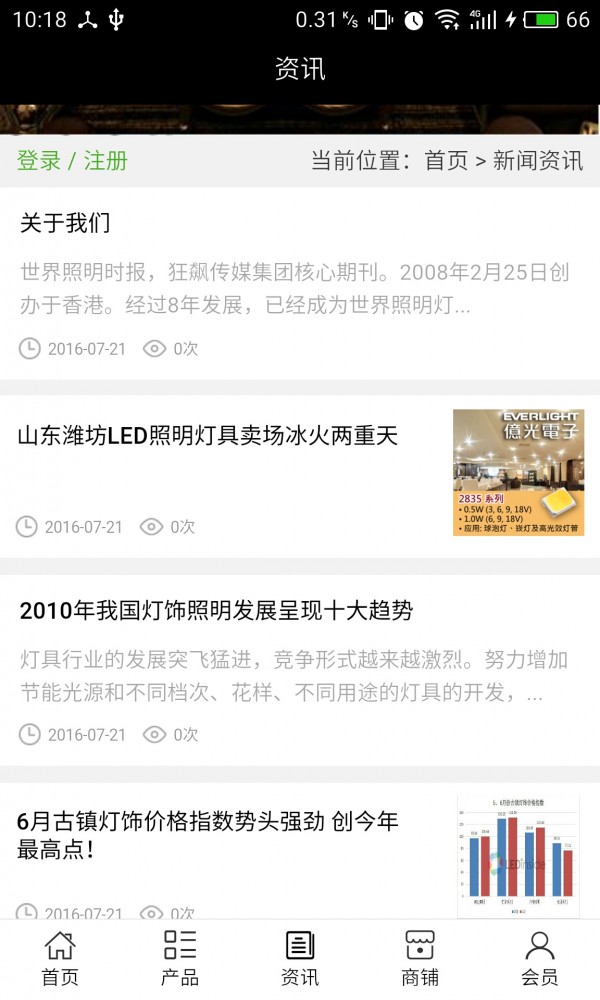The image size is (600, 1000).
Task: Tap the 注册 register link
Action: tap(105, 161)
